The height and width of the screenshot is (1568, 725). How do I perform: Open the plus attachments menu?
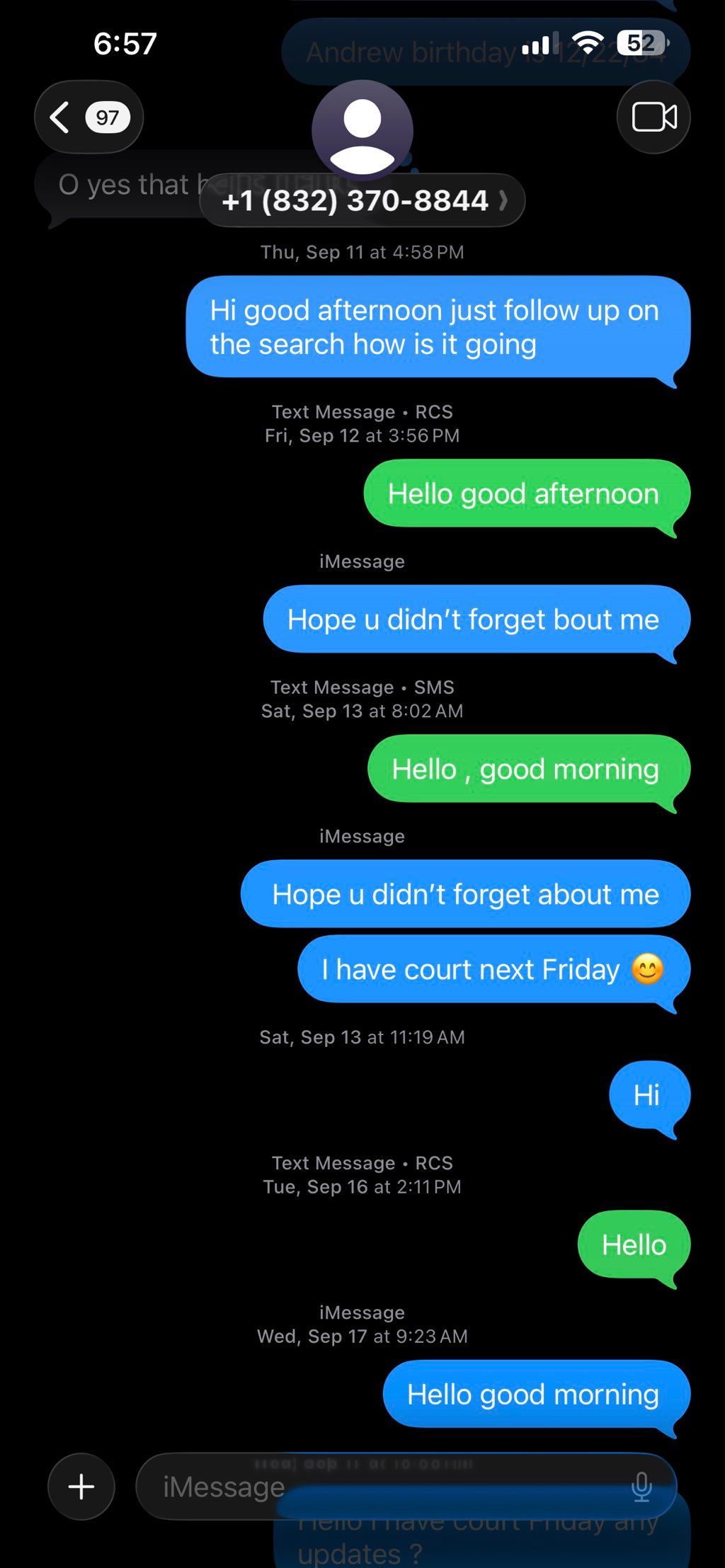point(81,1486)
